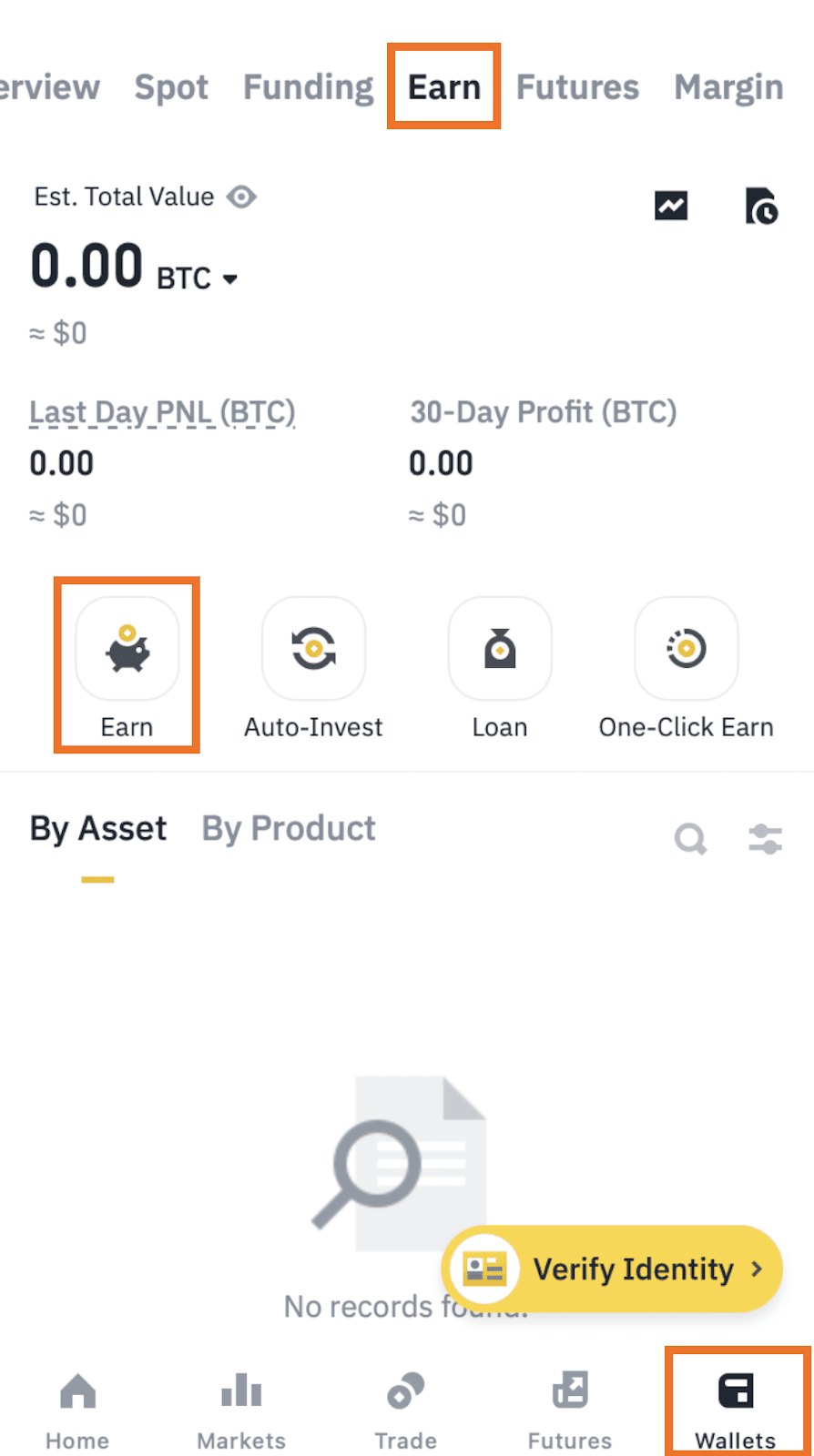Tap Verify Identity banner
This screenshot has width=814, height=1456.
[x=612, y=1269]
